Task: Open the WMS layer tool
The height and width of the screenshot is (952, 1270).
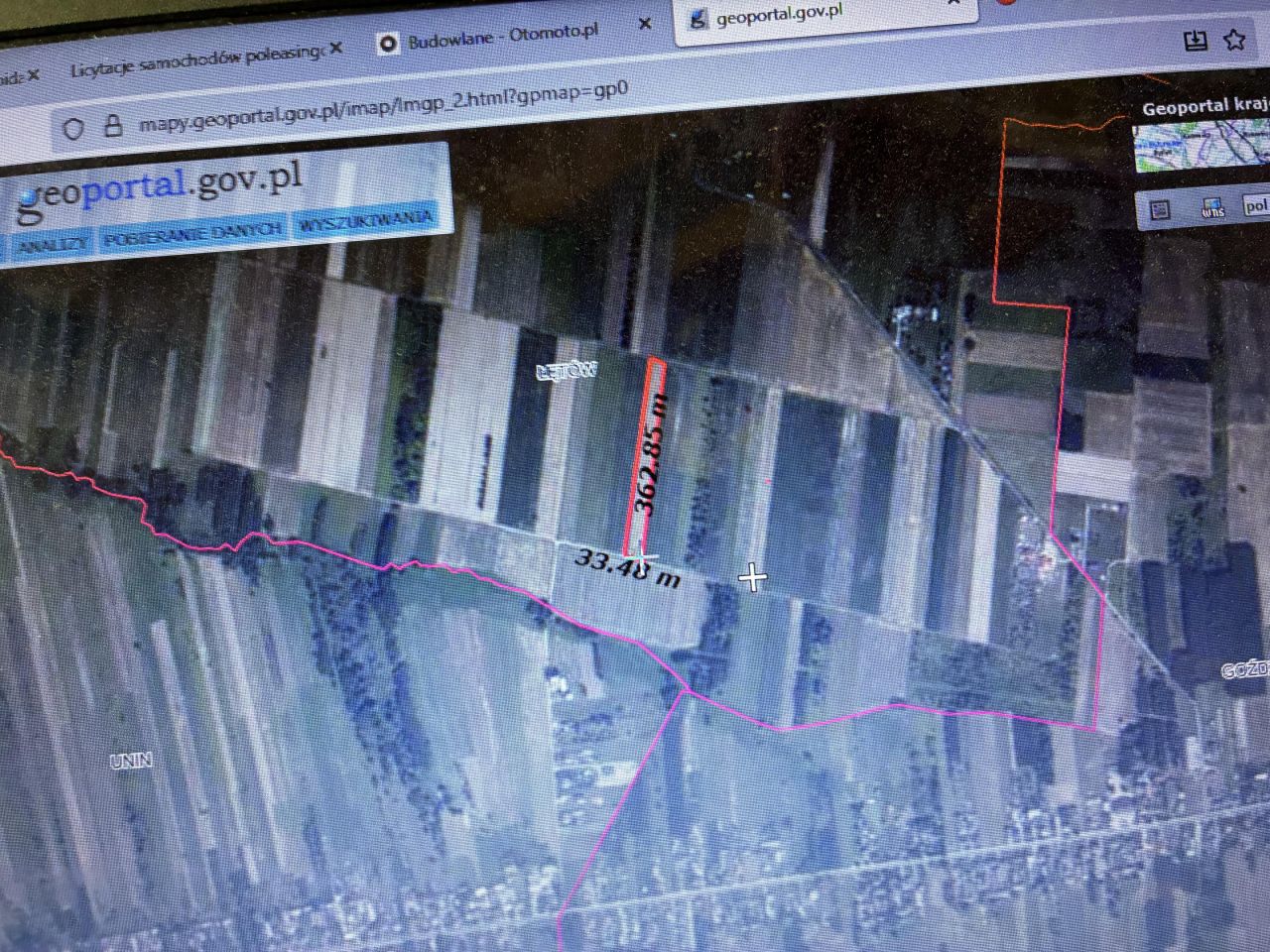Action: tap(1212, 208)
